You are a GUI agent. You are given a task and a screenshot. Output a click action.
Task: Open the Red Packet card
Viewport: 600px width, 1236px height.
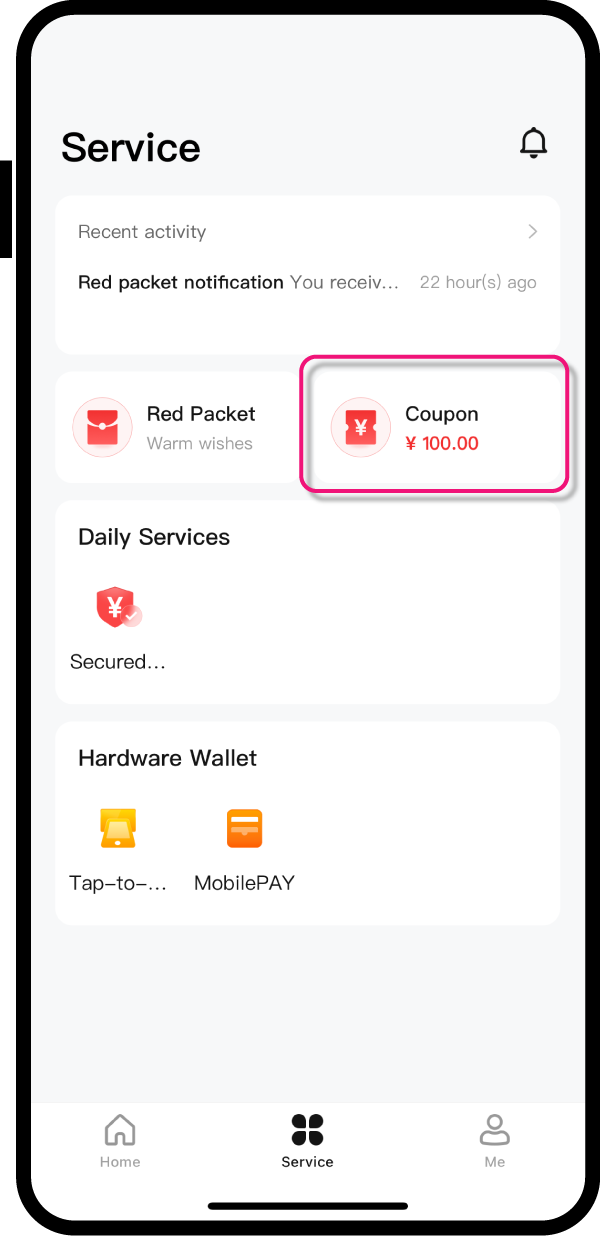pyautogui.click(x=177, y=427)
